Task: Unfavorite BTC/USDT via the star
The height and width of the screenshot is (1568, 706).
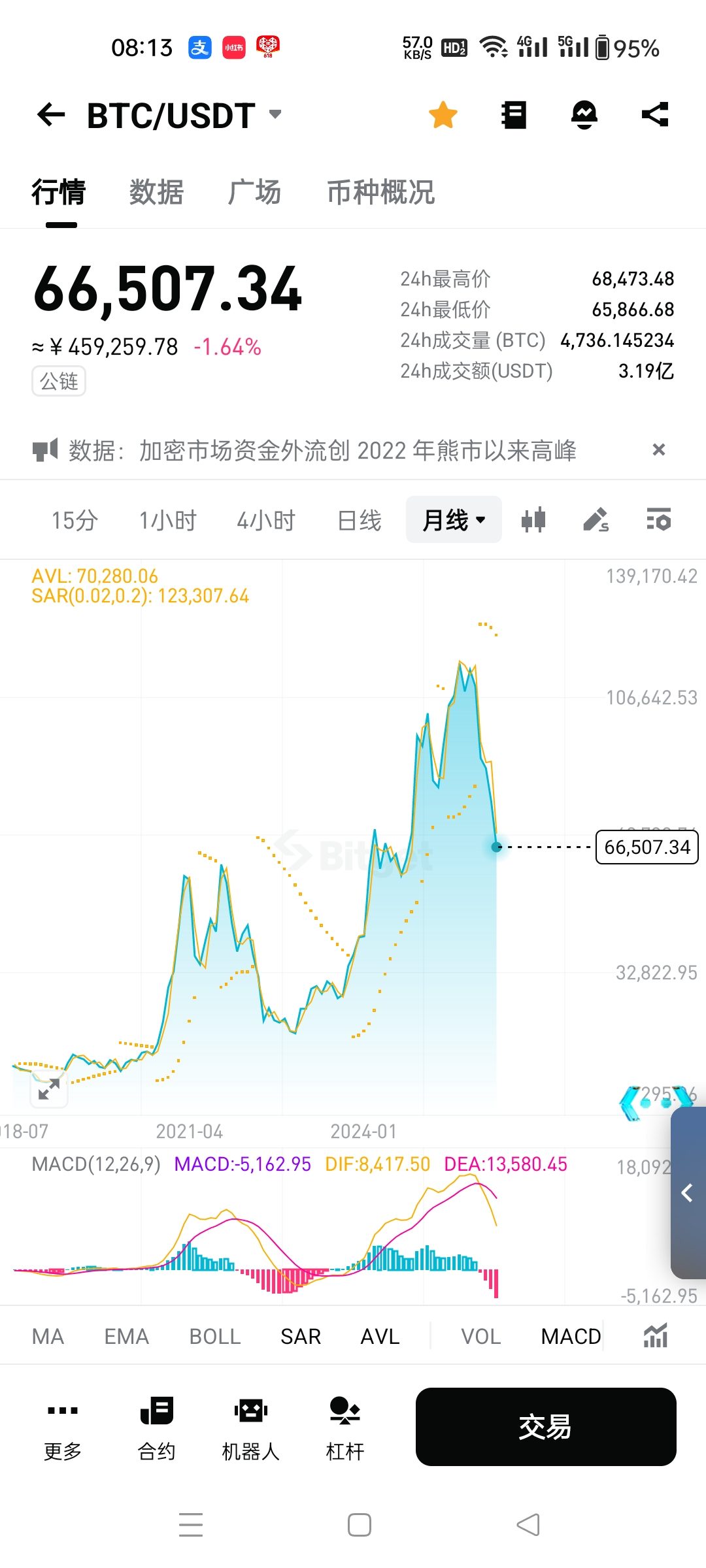Action: coord(443,114)
